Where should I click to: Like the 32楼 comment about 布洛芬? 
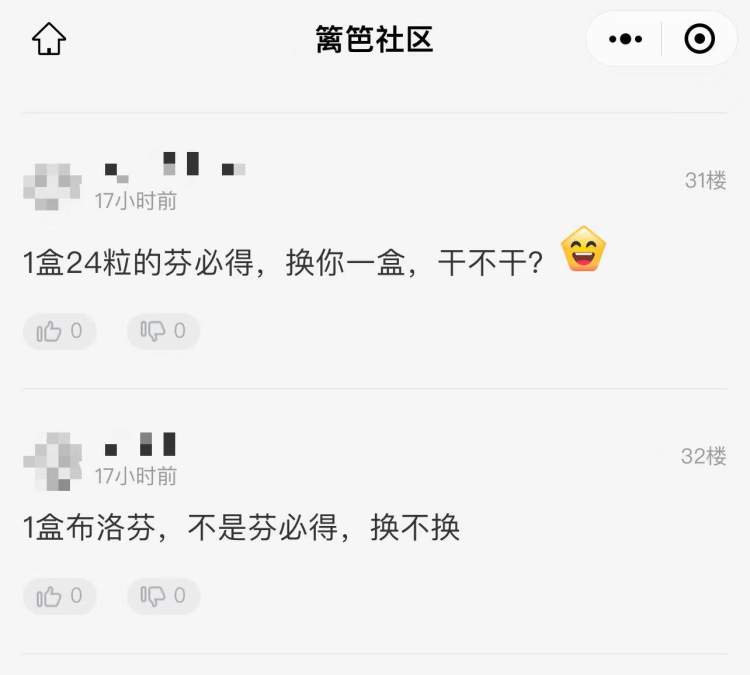(59, 597)
